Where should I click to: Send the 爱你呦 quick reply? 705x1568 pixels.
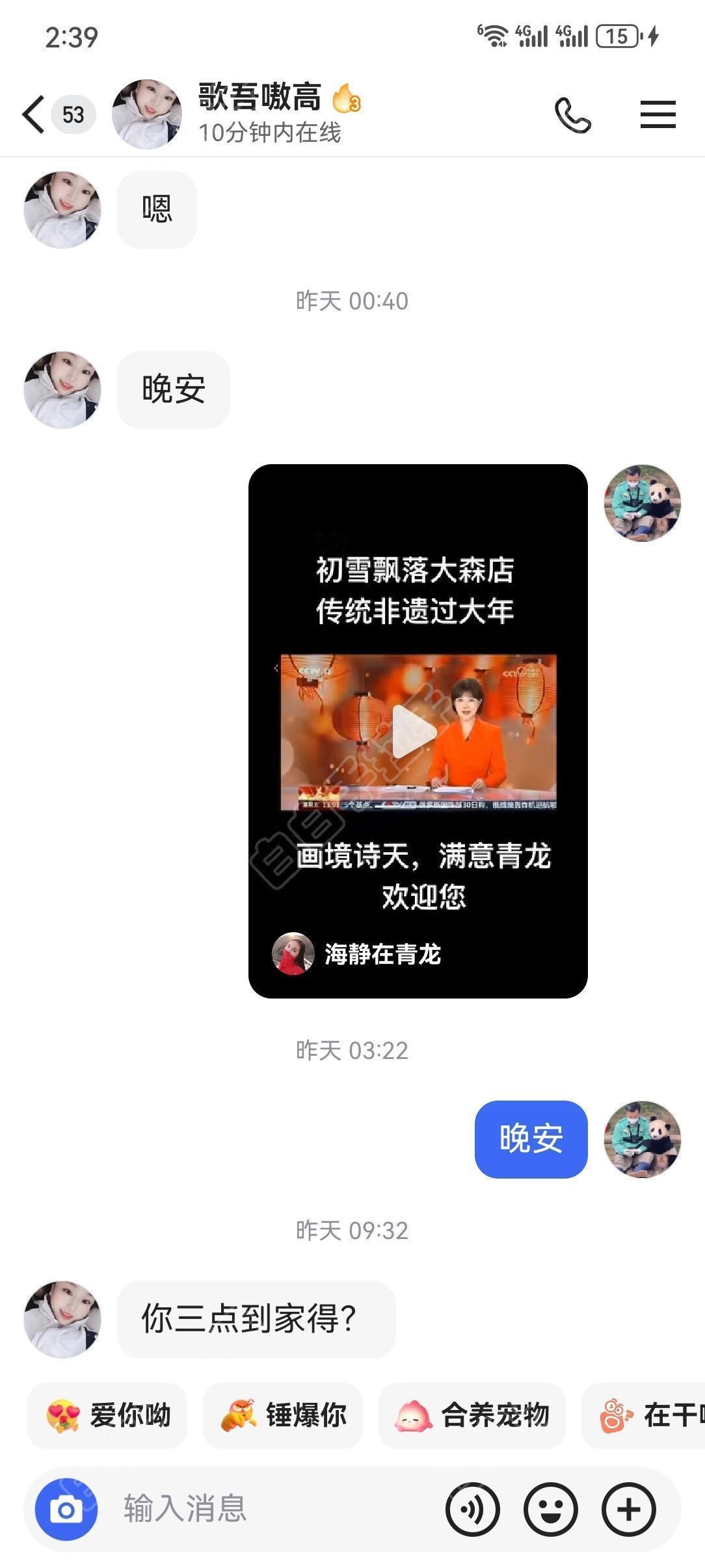[x=107, y=1415]
